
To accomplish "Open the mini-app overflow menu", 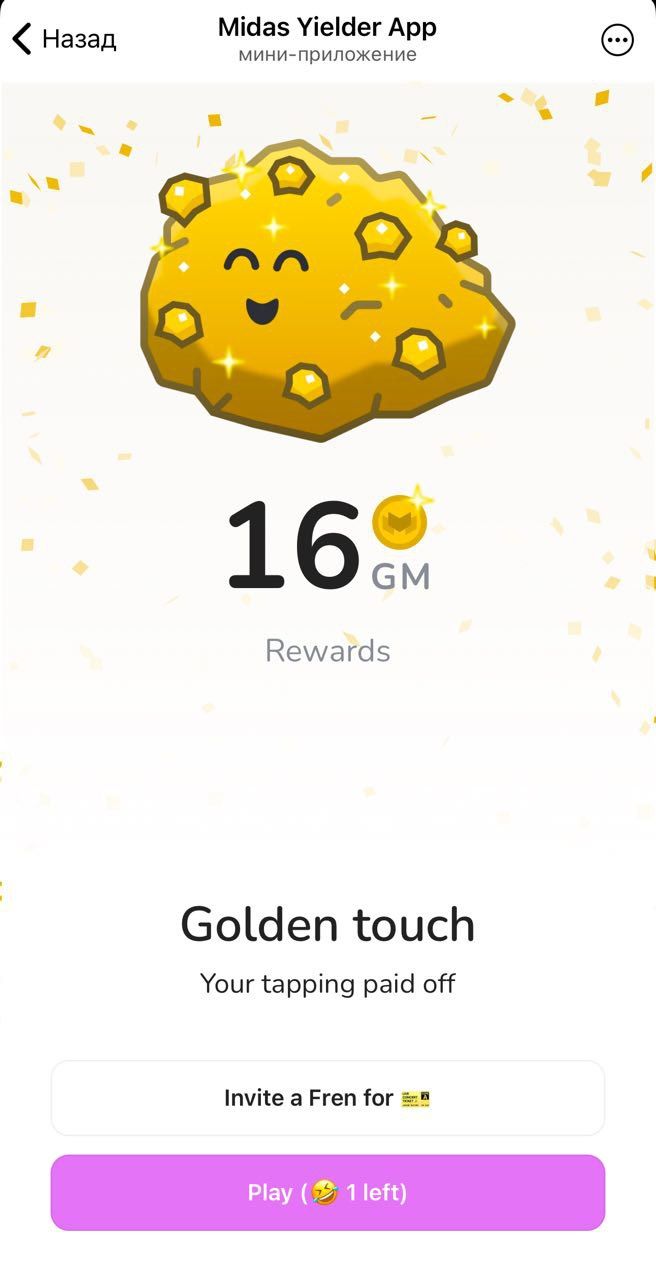I will click(617, 40).
